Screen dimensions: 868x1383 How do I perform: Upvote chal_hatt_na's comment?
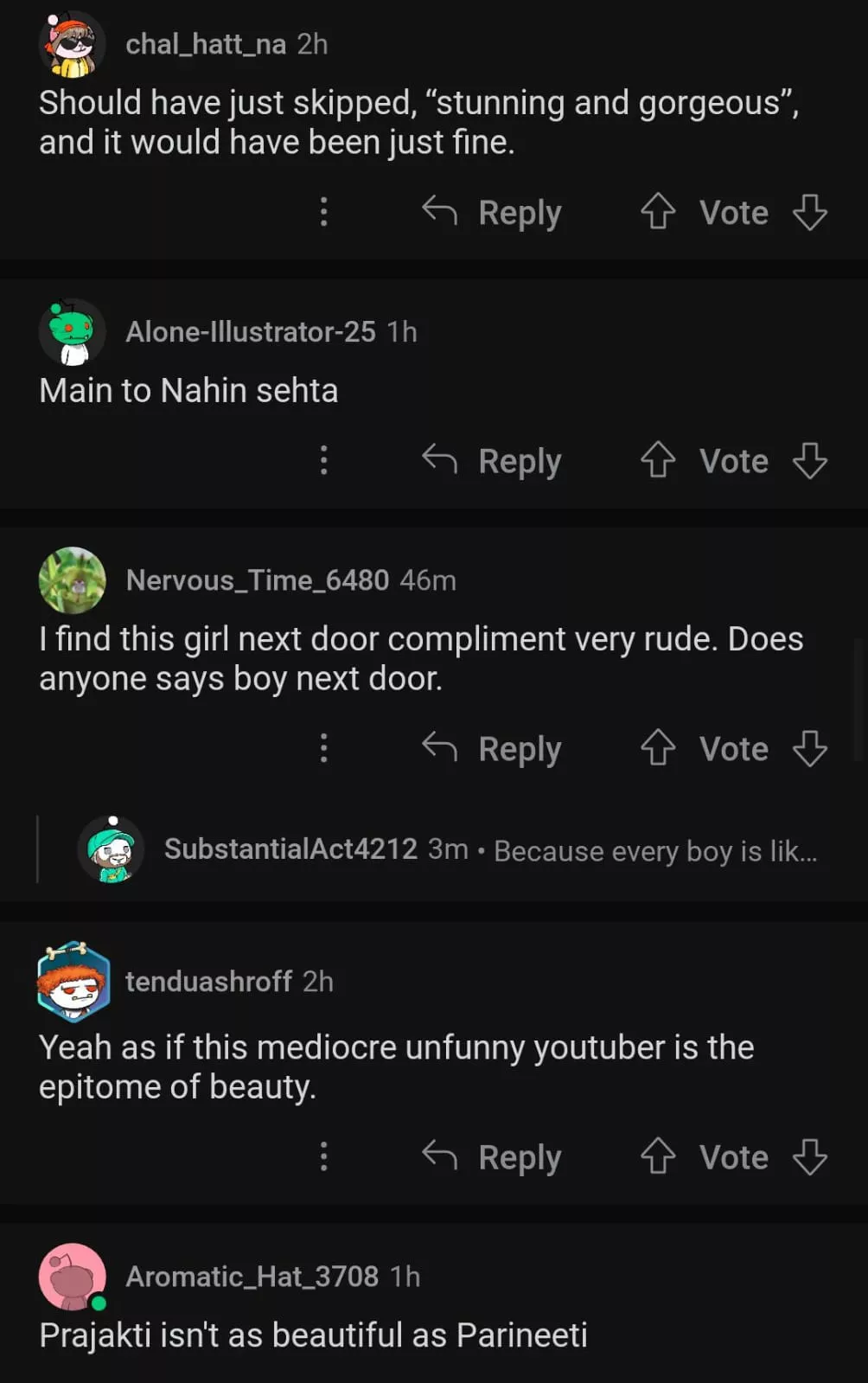[x=658, y=211]
